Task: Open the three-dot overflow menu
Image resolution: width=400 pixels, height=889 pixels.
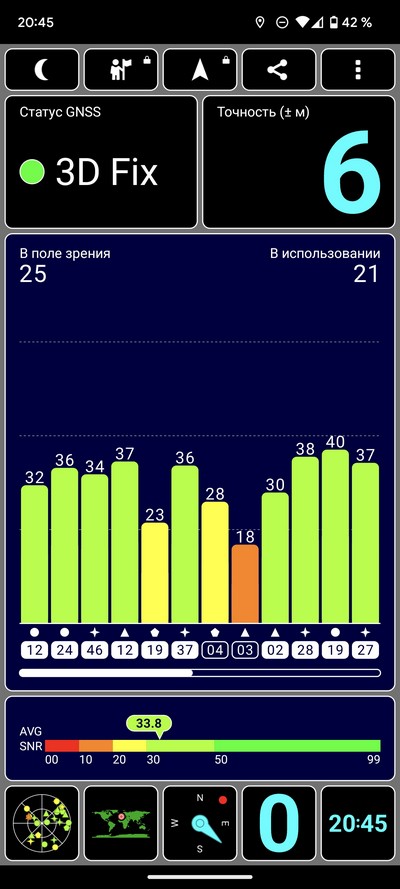Action: click(358, 70)
